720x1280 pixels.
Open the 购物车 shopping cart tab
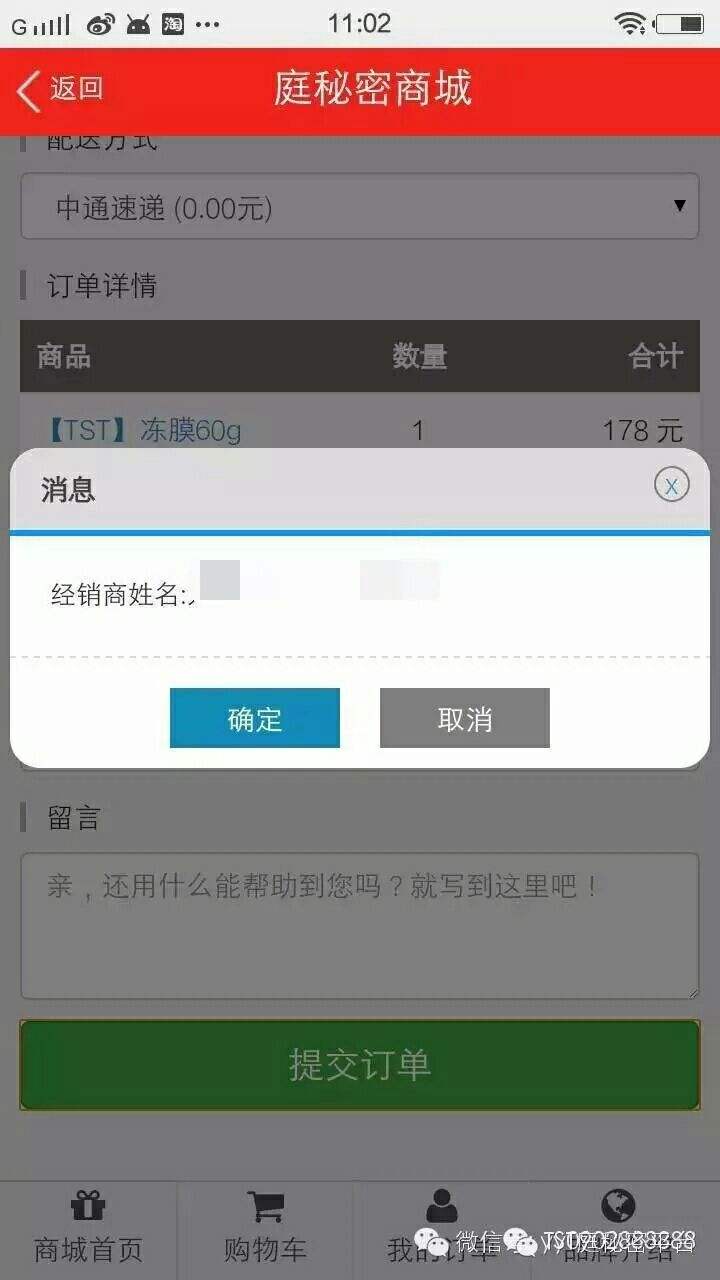pos(265,1228)
